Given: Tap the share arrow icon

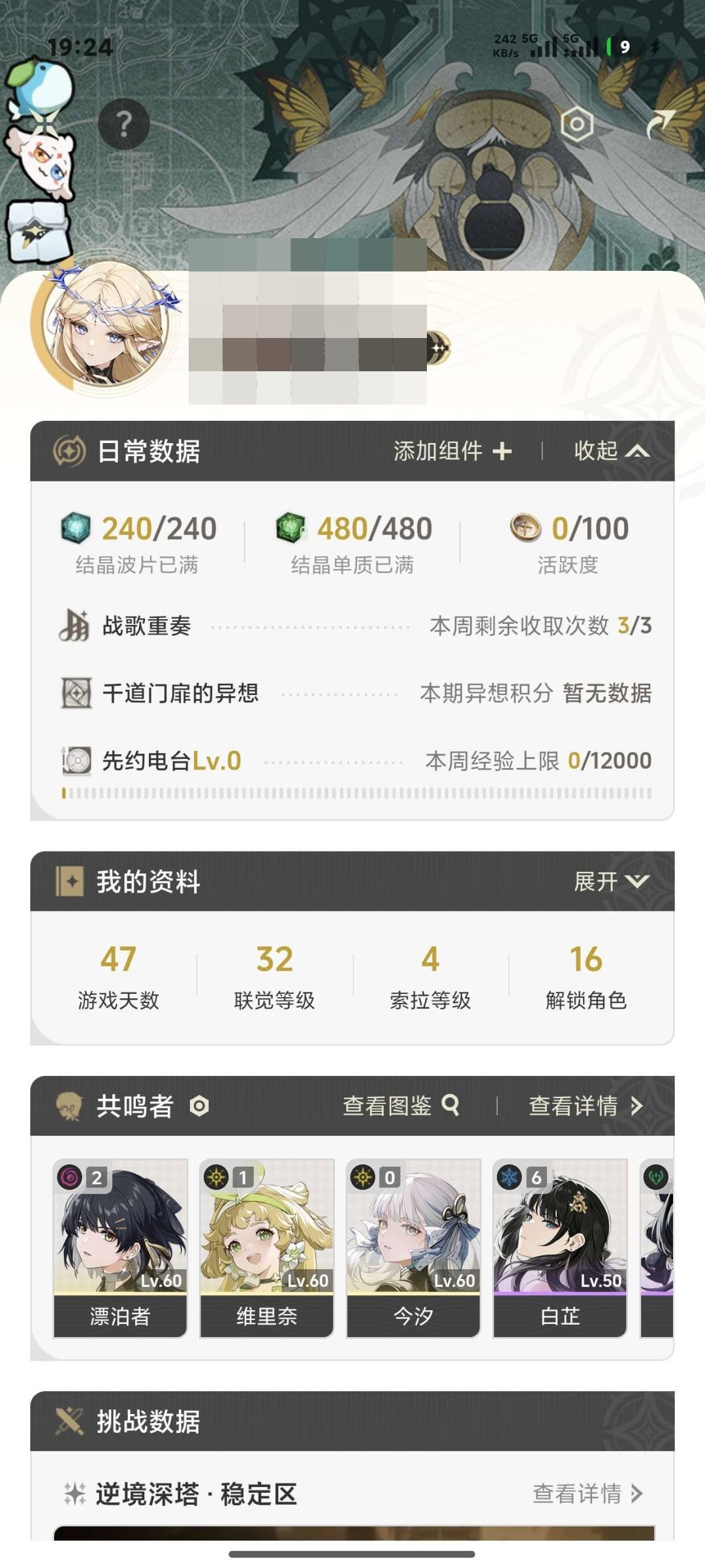Looking at the screenshot, I should click(x=661, y=121).
